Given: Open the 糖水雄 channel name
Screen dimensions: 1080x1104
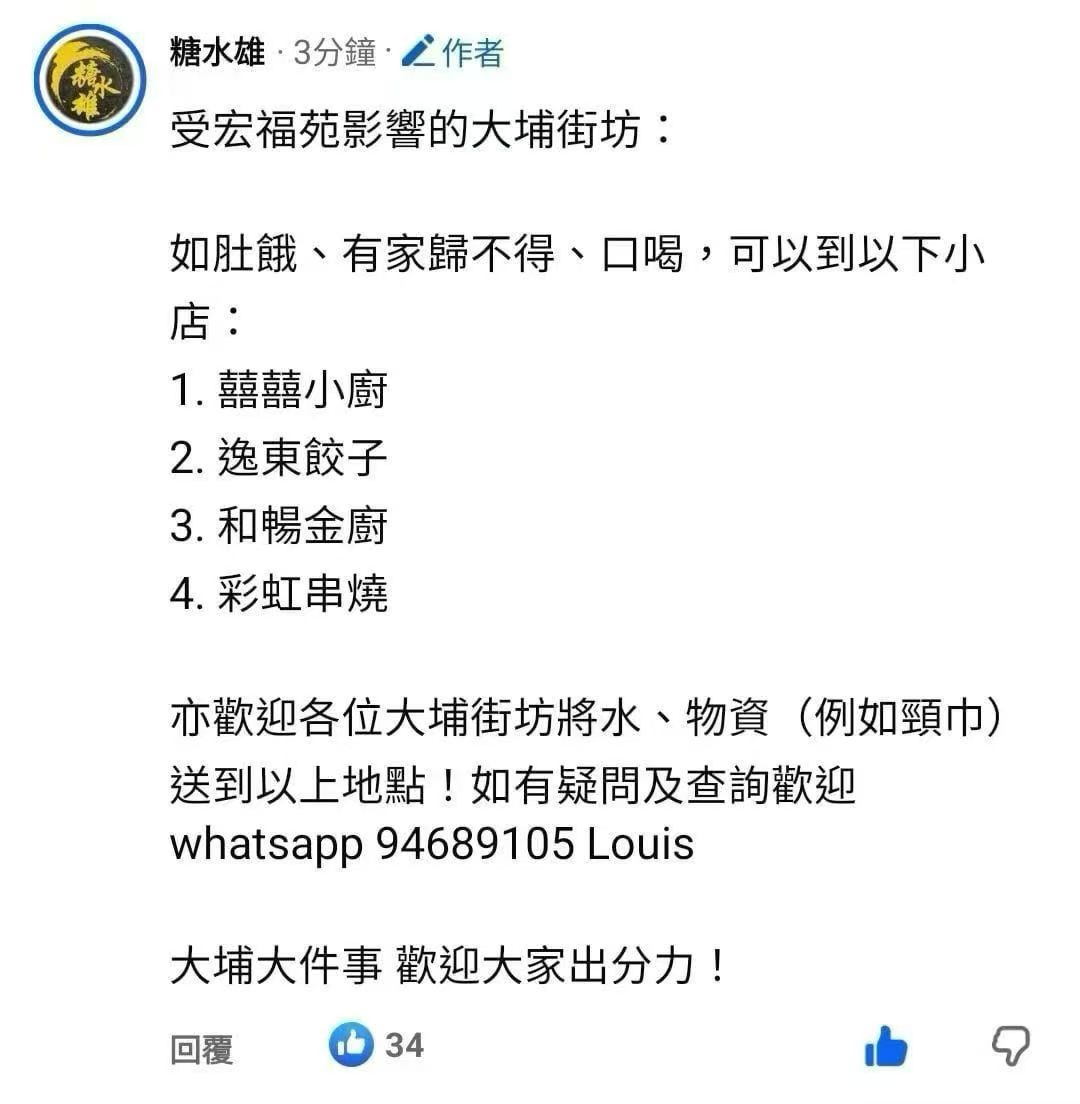Looking at the screenshot, I should click(217, 52).
